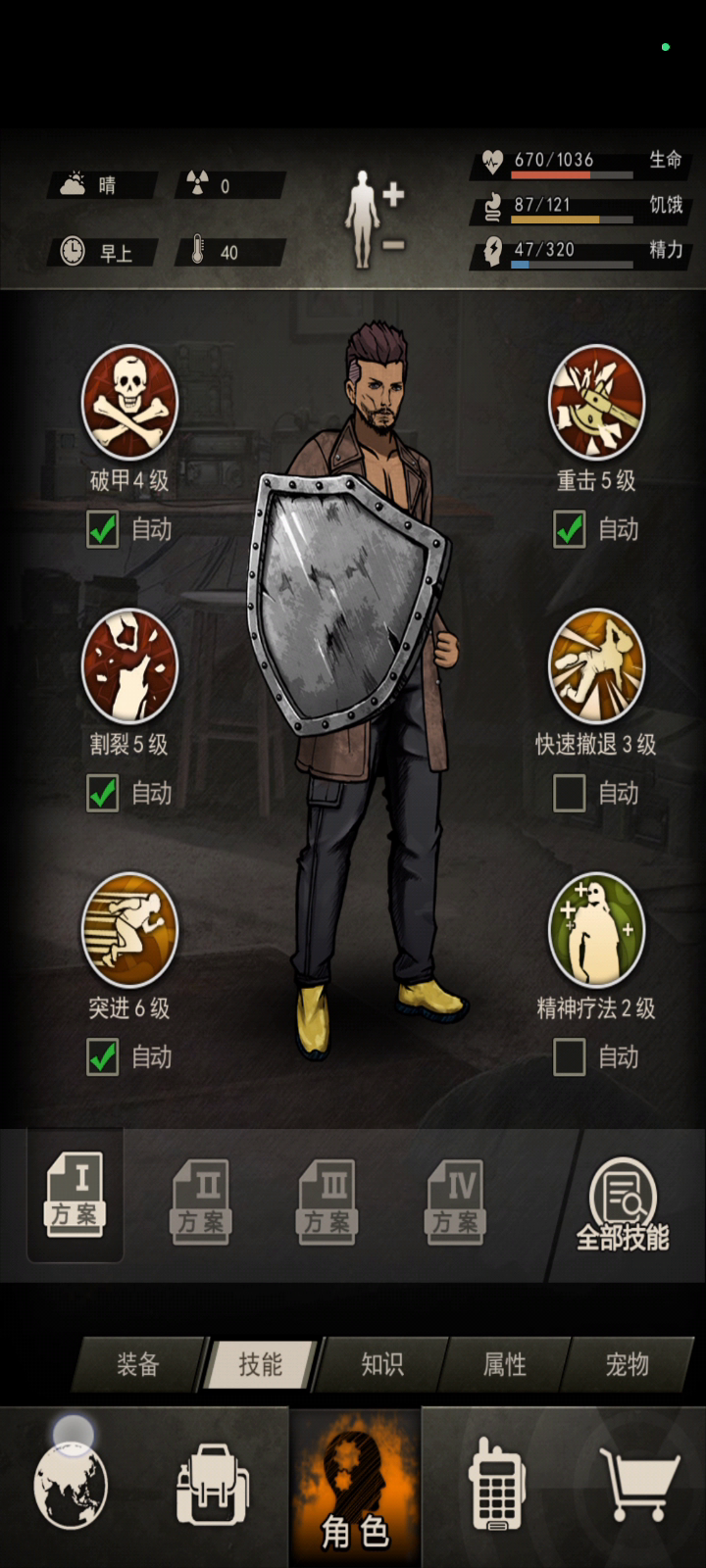This screenshot has width=706, height=1568.
Task: Uncheck 自动 under 突进 6级
Action: point(103,1056)
